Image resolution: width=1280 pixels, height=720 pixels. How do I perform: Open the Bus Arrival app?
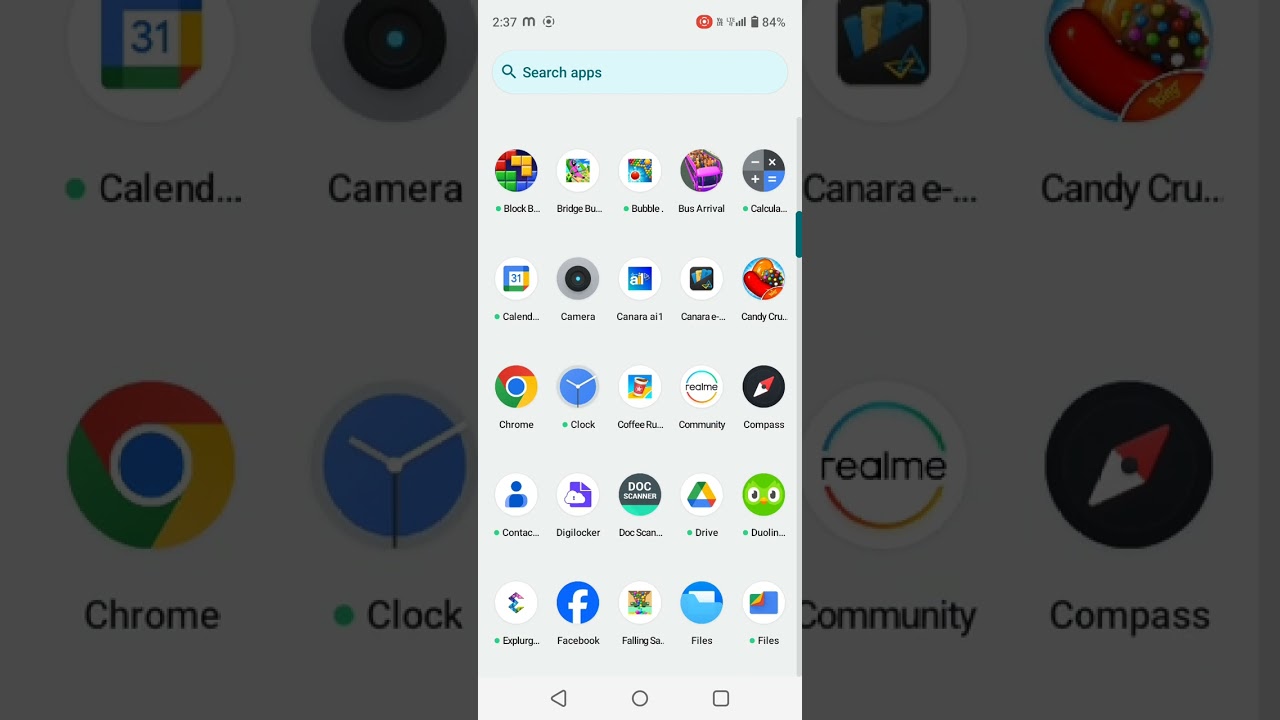pos(702,171)
